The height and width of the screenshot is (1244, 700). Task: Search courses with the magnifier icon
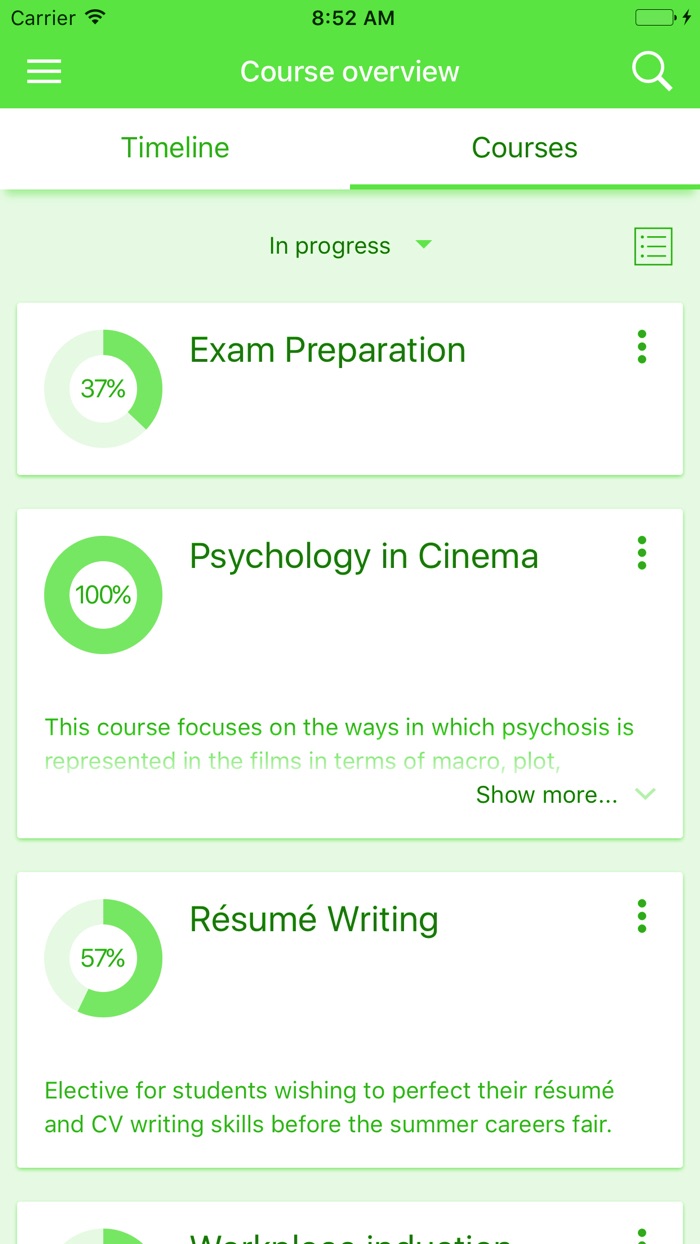(x=651, y=72)
